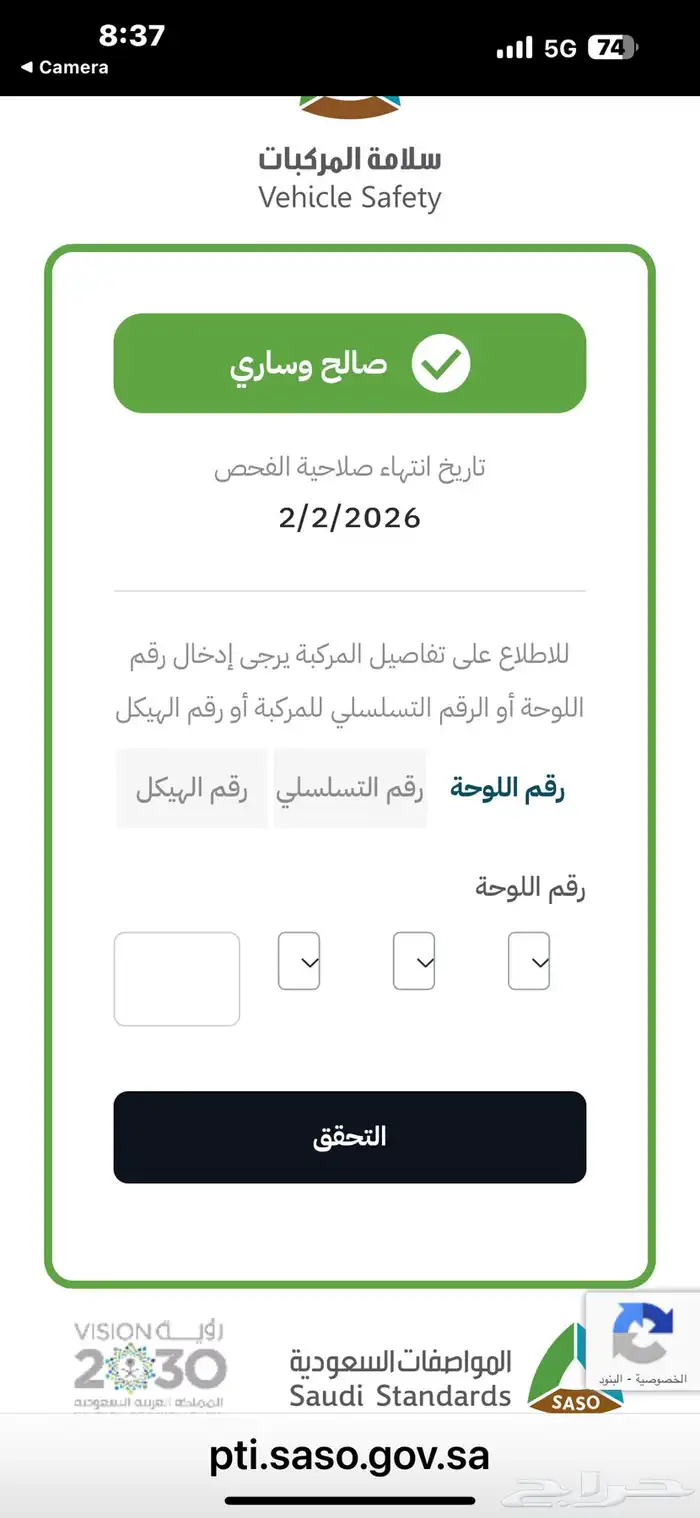
Task: Tap the التحقق verify button
Action: [350, 1137]
